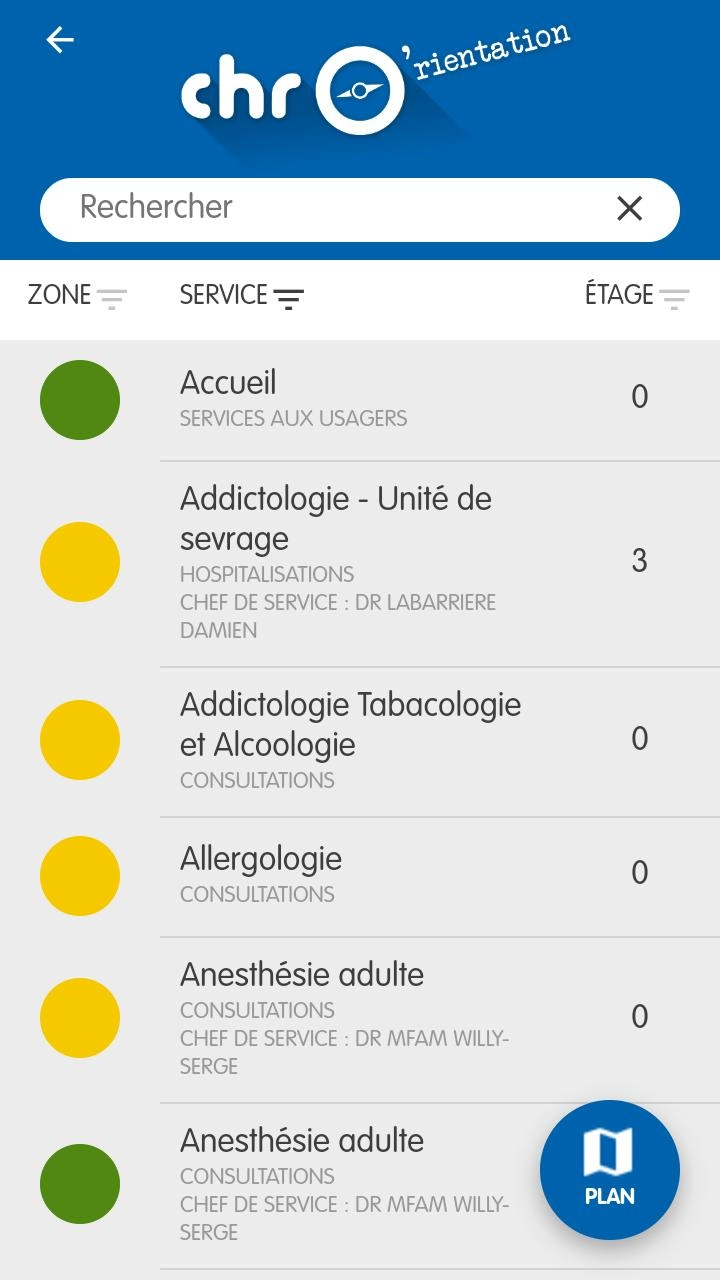Viewport: 720px width, 1280px height.
Task: Sort the list by ZONE
Action: (x=77, y=296)
